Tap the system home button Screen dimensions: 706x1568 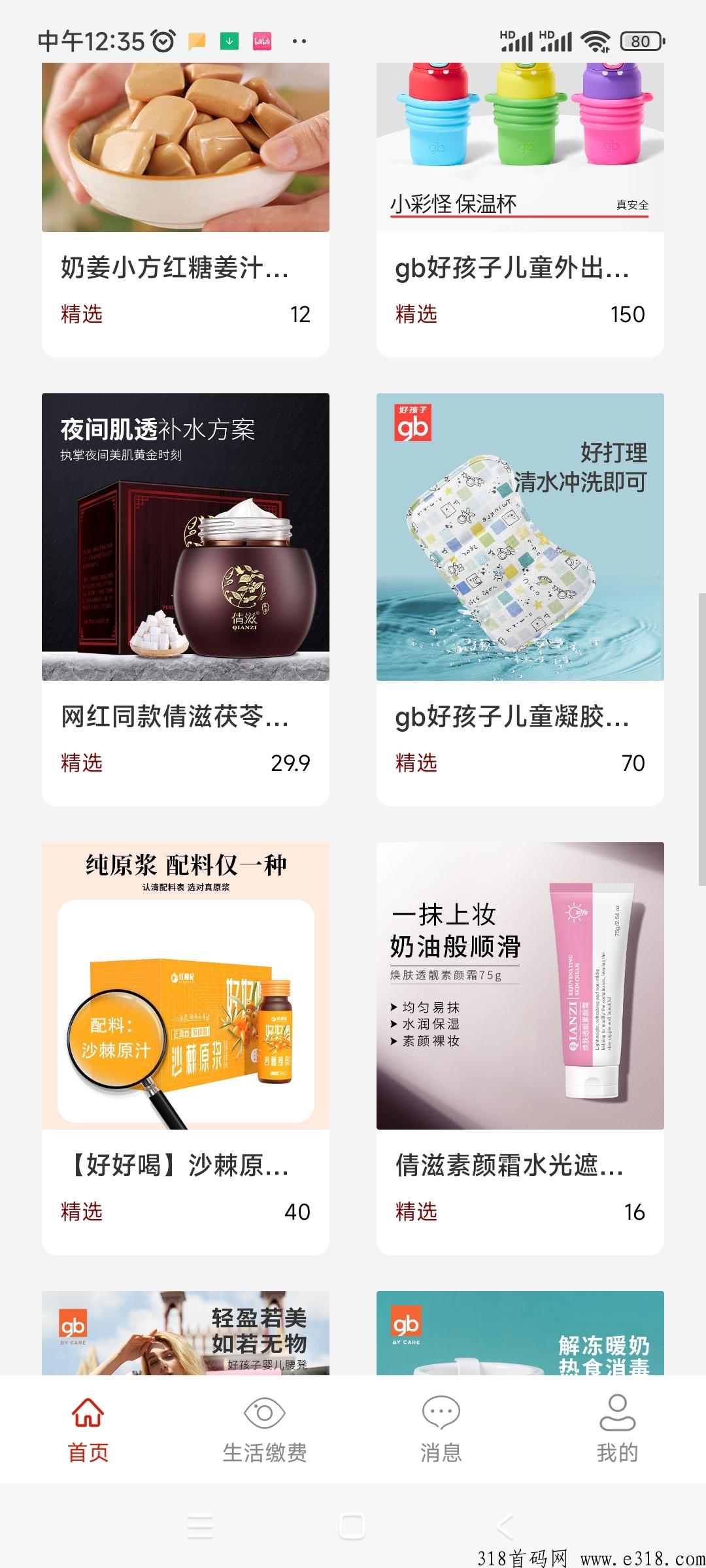[352, 1527]
